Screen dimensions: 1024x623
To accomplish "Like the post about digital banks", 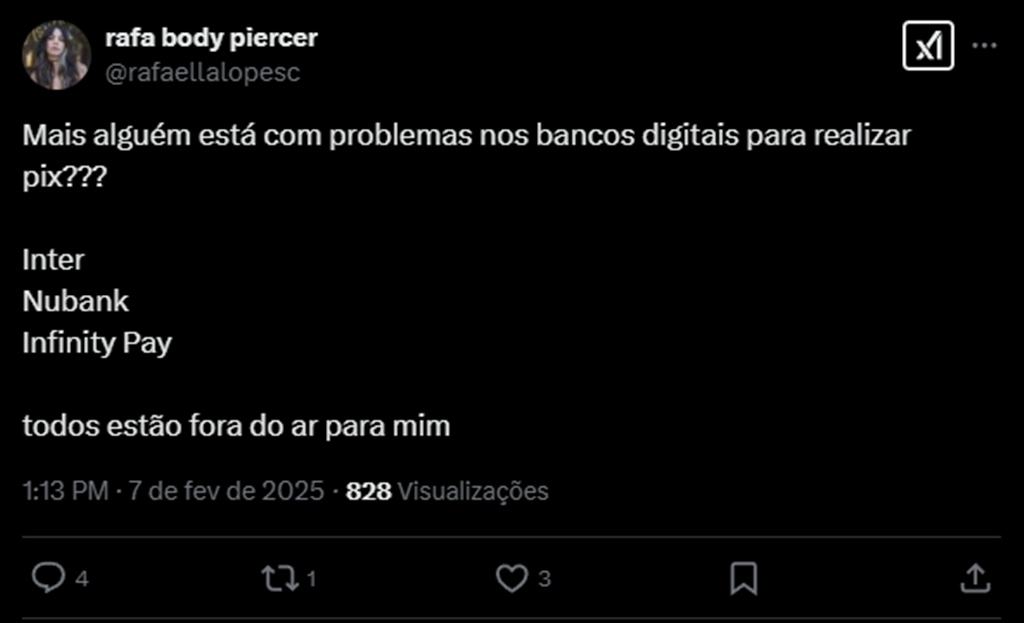I will tap(512, 577).
